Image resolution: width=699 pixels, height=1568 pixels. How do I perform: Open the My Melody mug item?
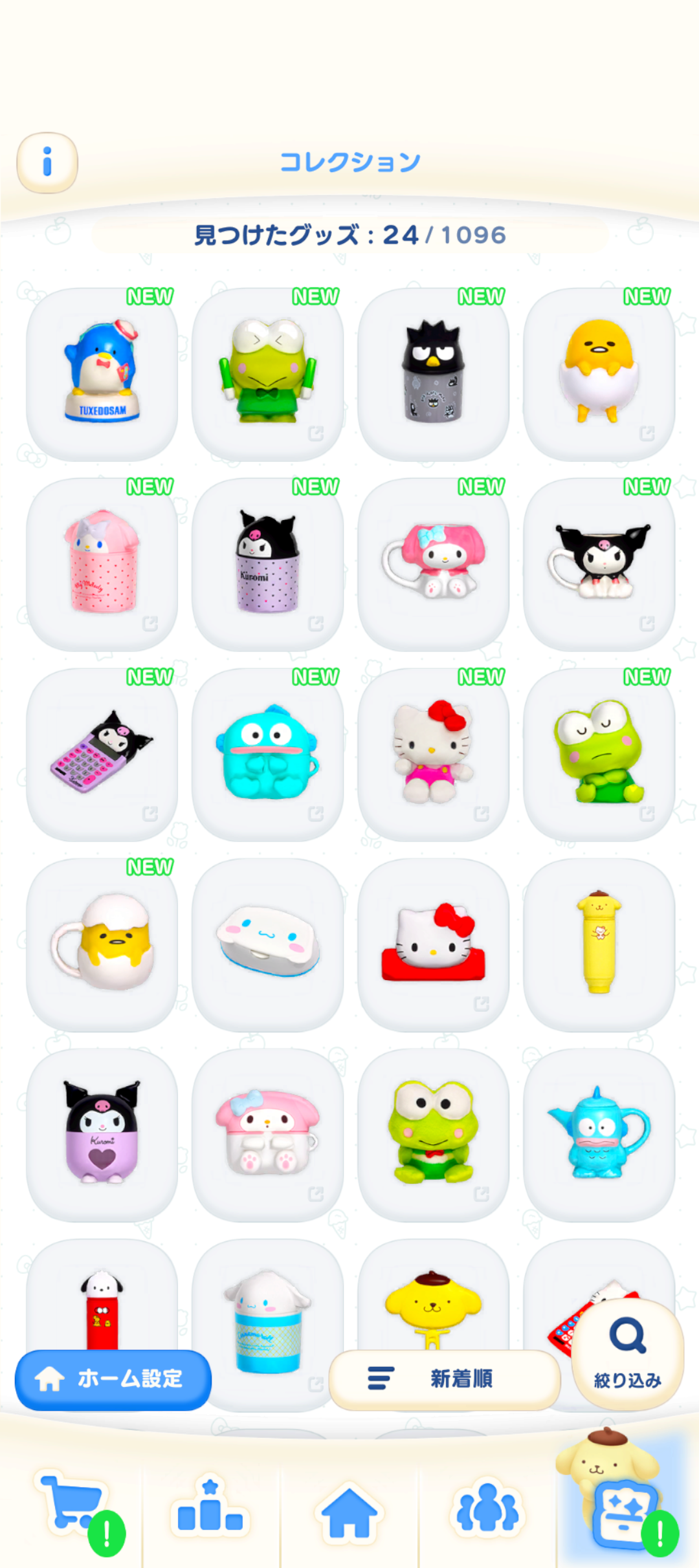(434, 564)
